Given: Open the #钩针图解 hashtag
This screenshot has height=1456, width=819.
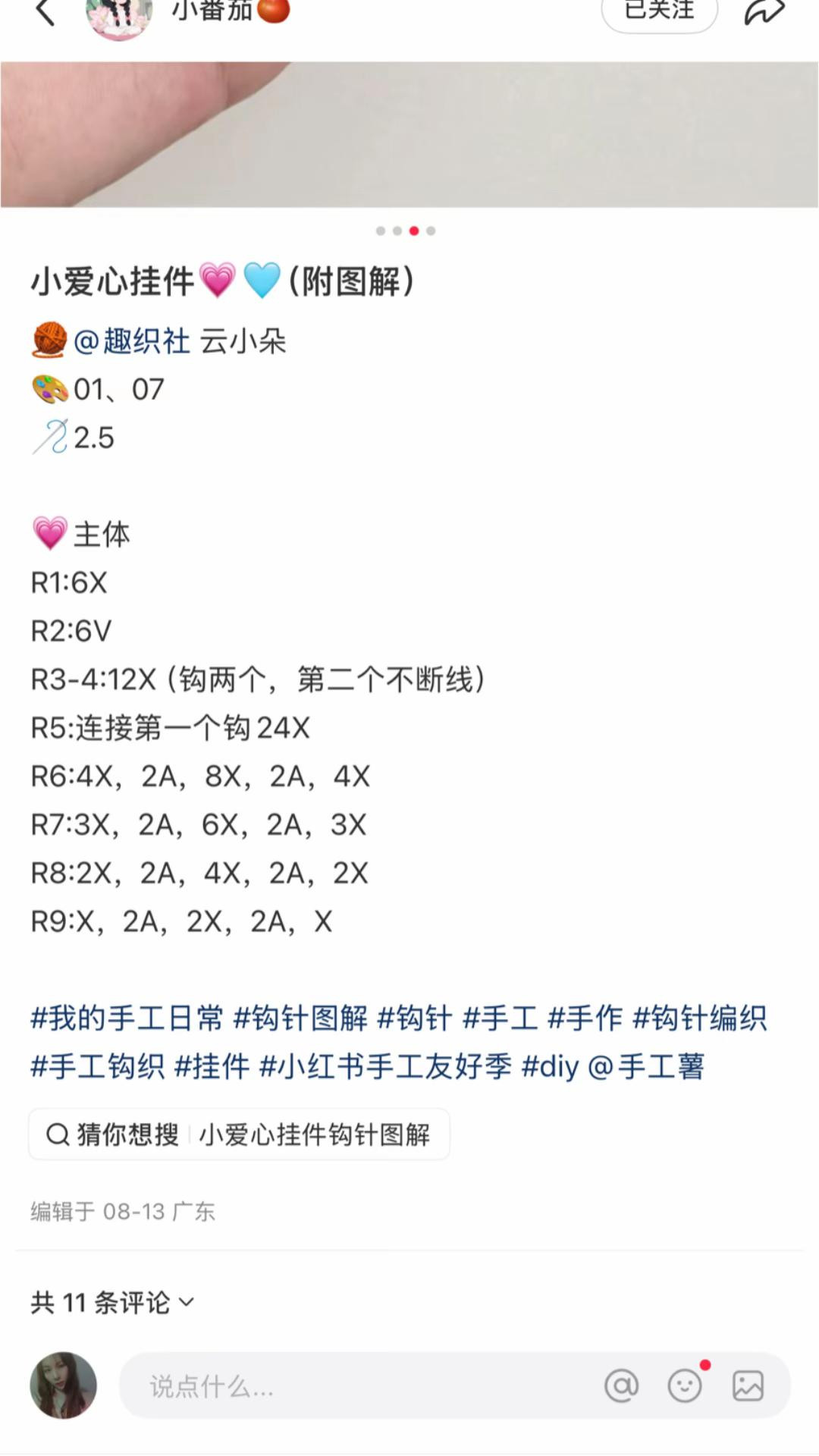Looking at the screenshot, I should click(301, 1018).
